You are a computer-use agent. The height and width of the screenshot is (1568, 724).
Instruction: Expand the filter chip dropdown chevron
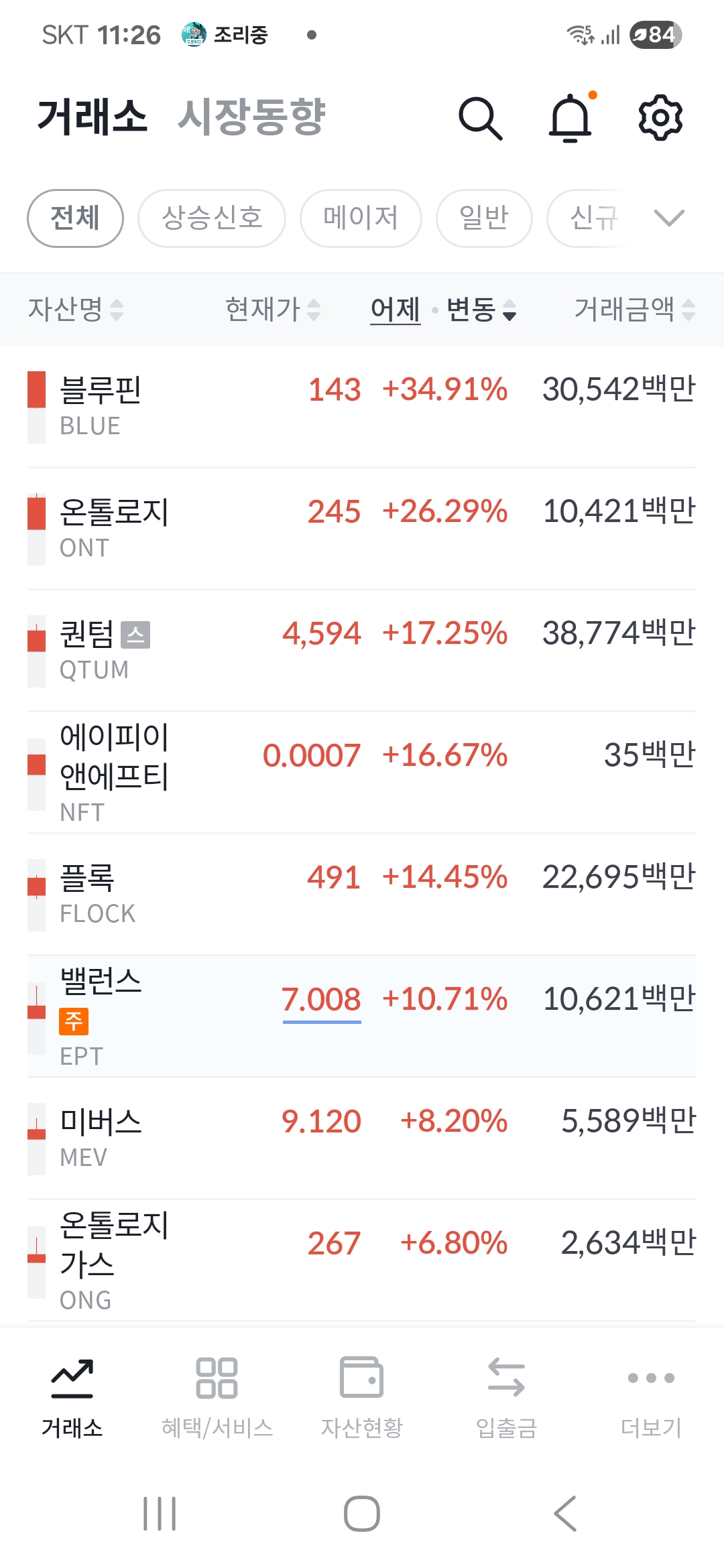(668, 218)
